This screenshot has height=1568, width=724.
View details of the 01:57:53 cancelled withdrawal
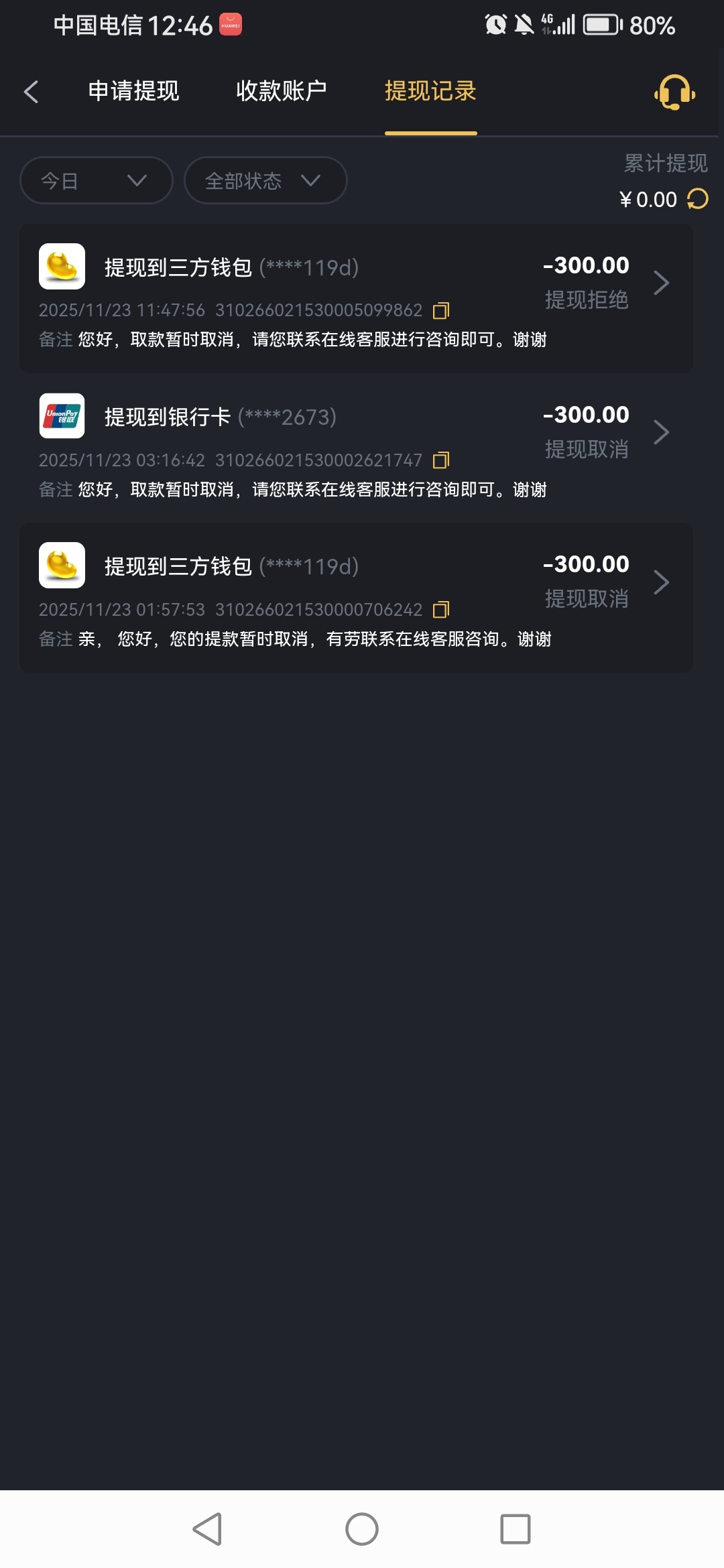662,582
